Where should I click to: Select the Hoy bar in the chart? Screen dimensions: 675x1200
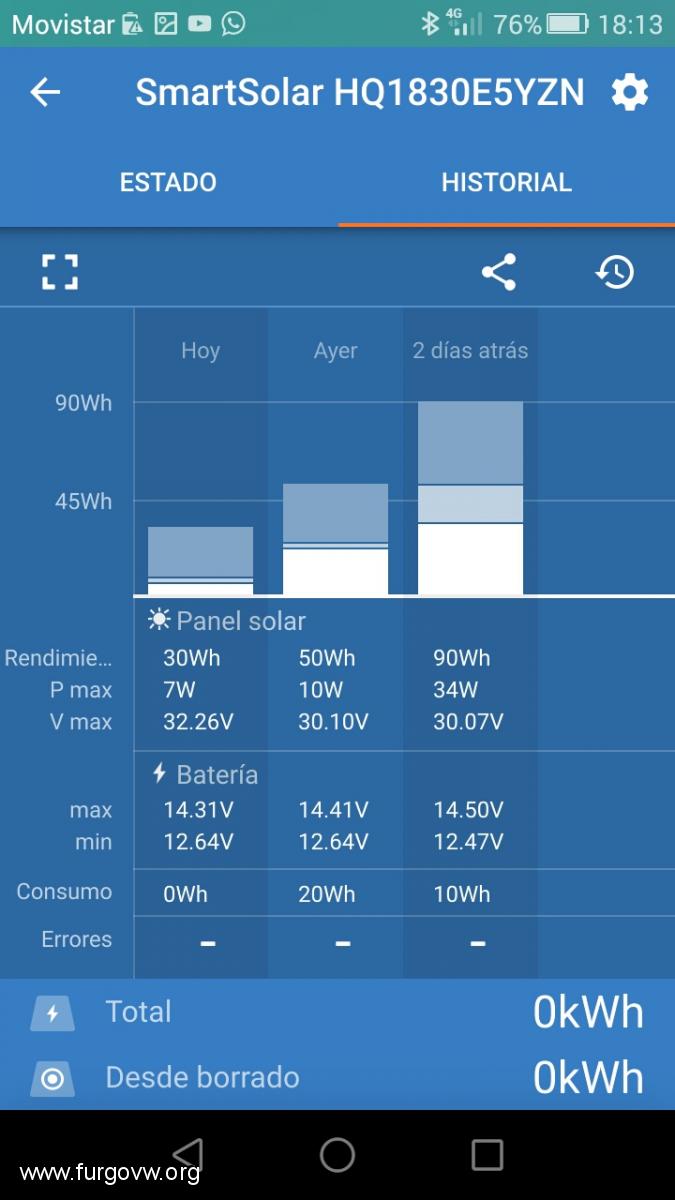click(200, 561)
